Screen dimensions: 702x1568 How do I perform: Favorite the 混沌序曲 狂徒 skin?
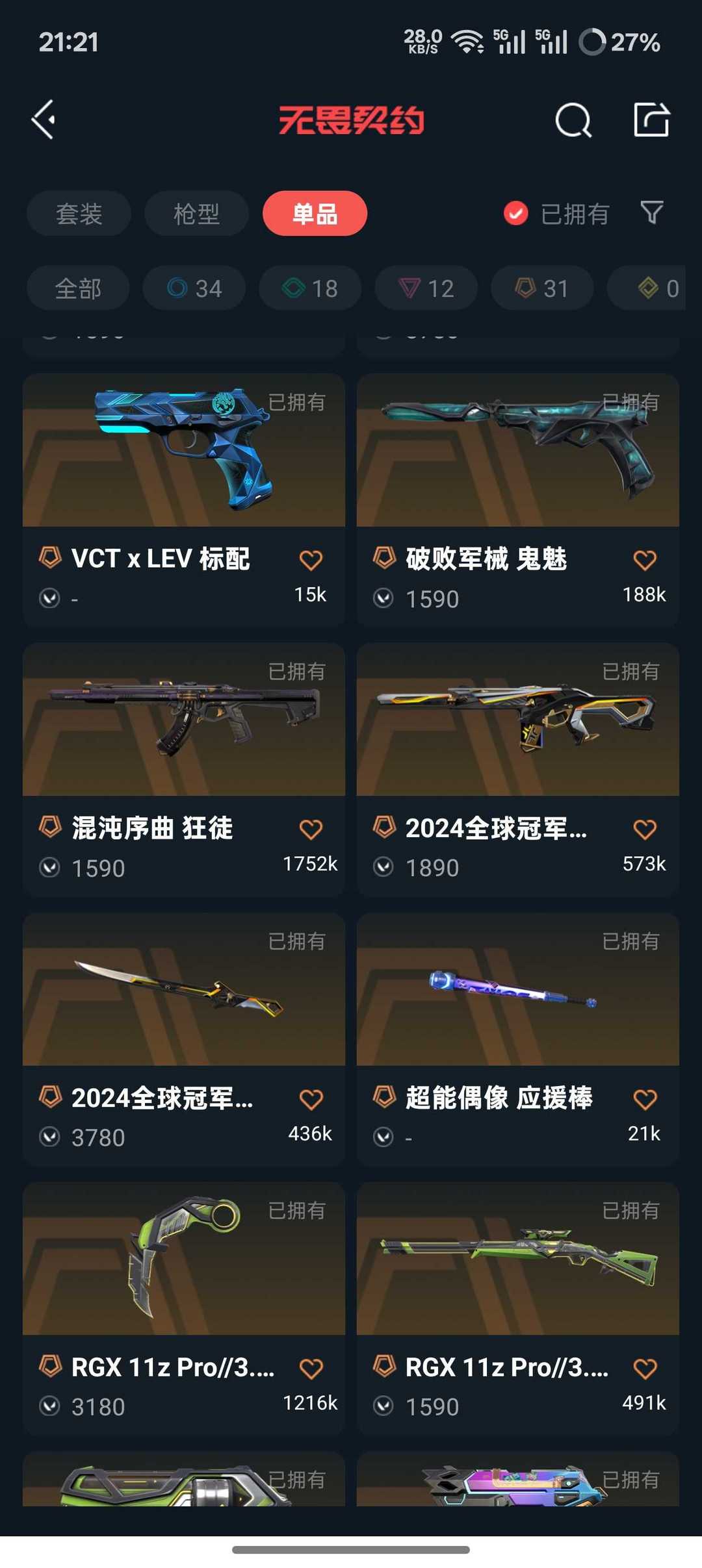click(x=311, y=829)
